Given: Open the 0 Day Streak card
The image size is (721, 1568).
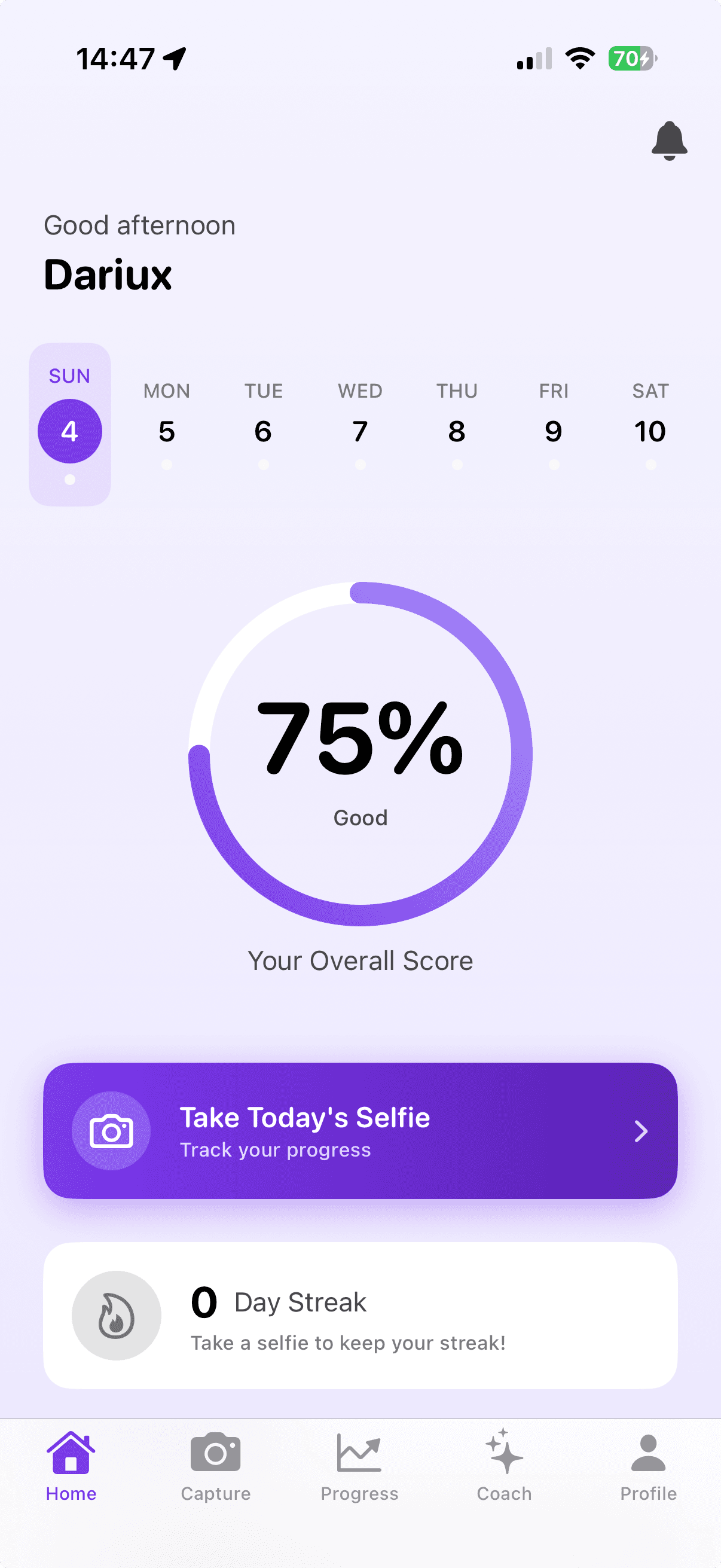Looking at the screenshot, I should (360, 1315).
